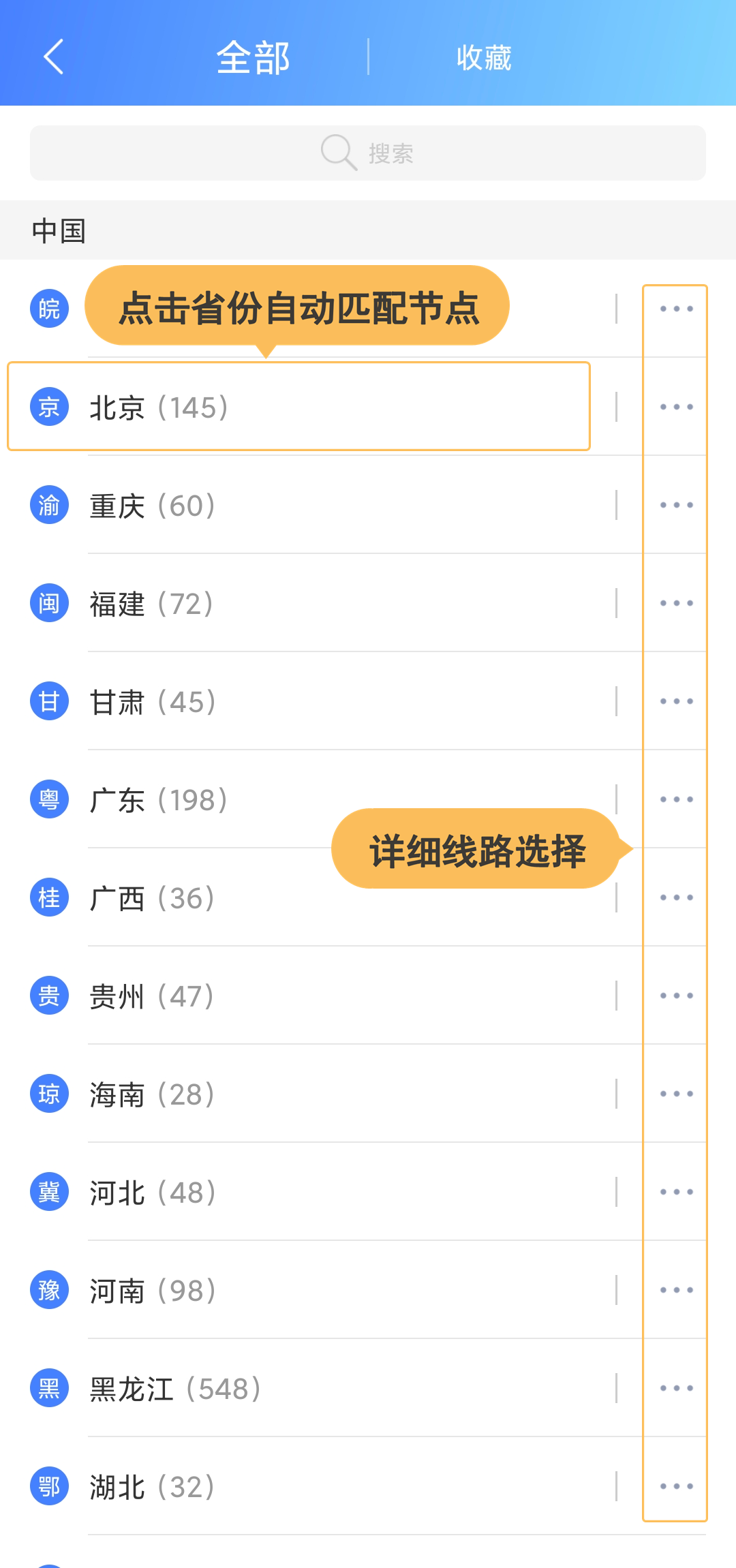Go back using the top-left arrow
736x1568 pixels.
[53, 57]
